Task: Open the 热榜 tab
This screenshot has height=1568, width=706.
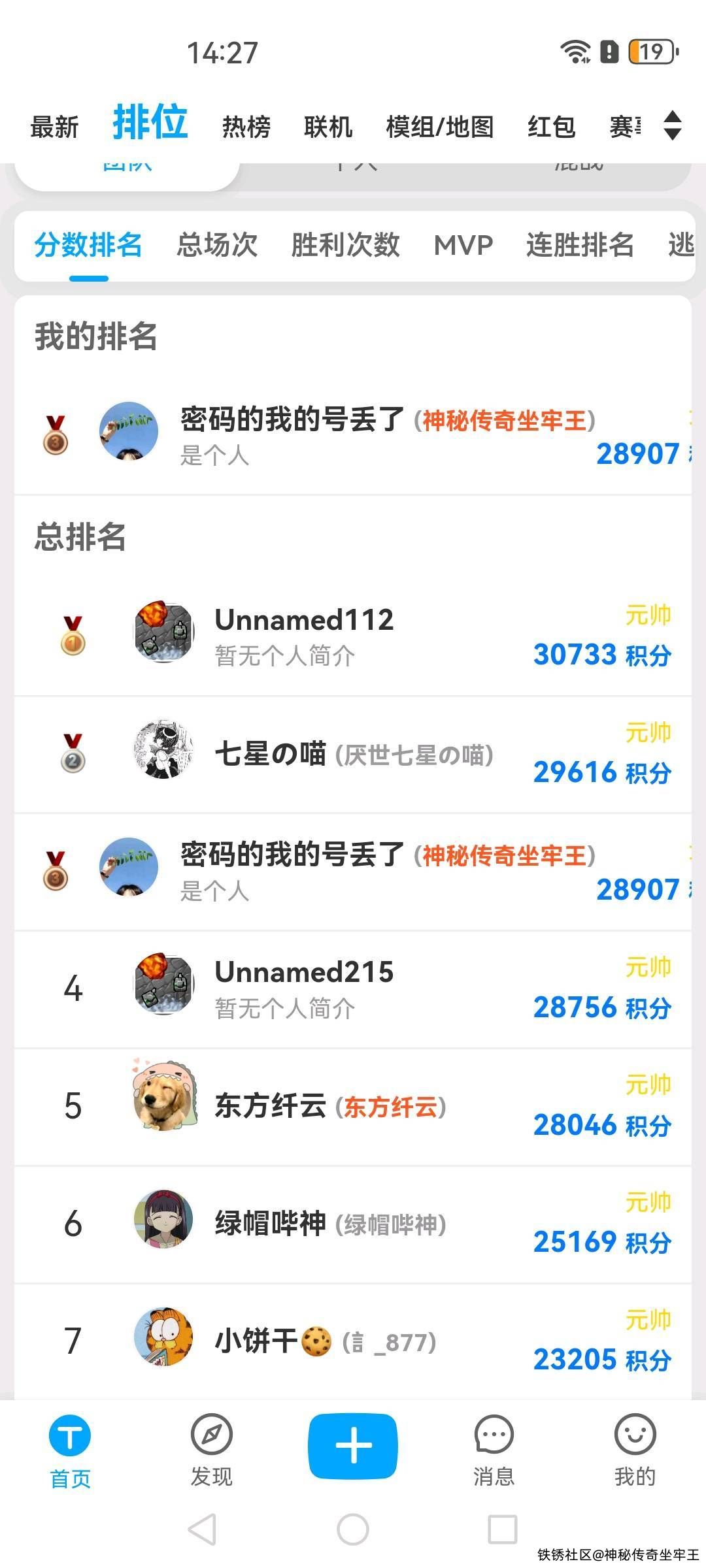Action: [246, 127]
